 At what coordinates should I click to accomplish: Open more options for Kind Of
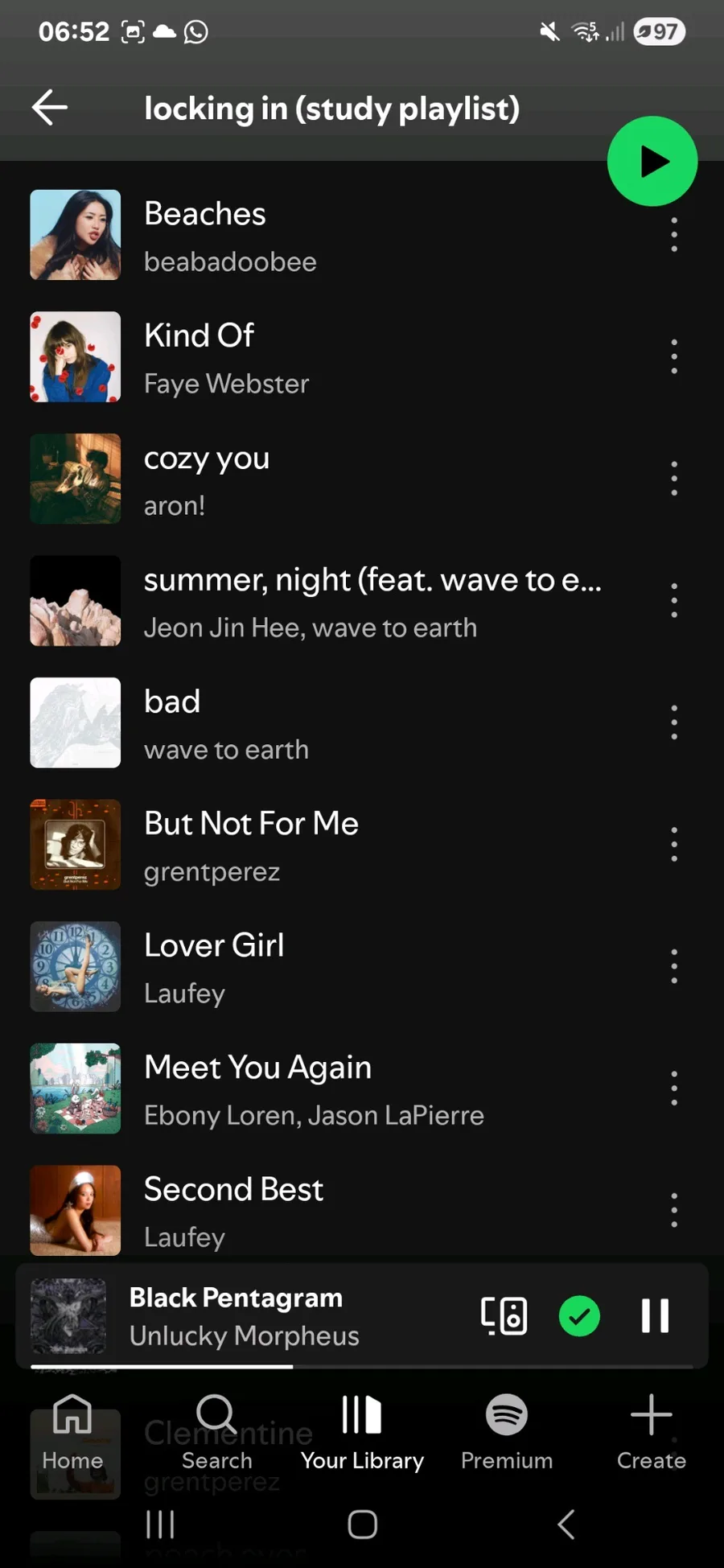click(x=674, y=356)
